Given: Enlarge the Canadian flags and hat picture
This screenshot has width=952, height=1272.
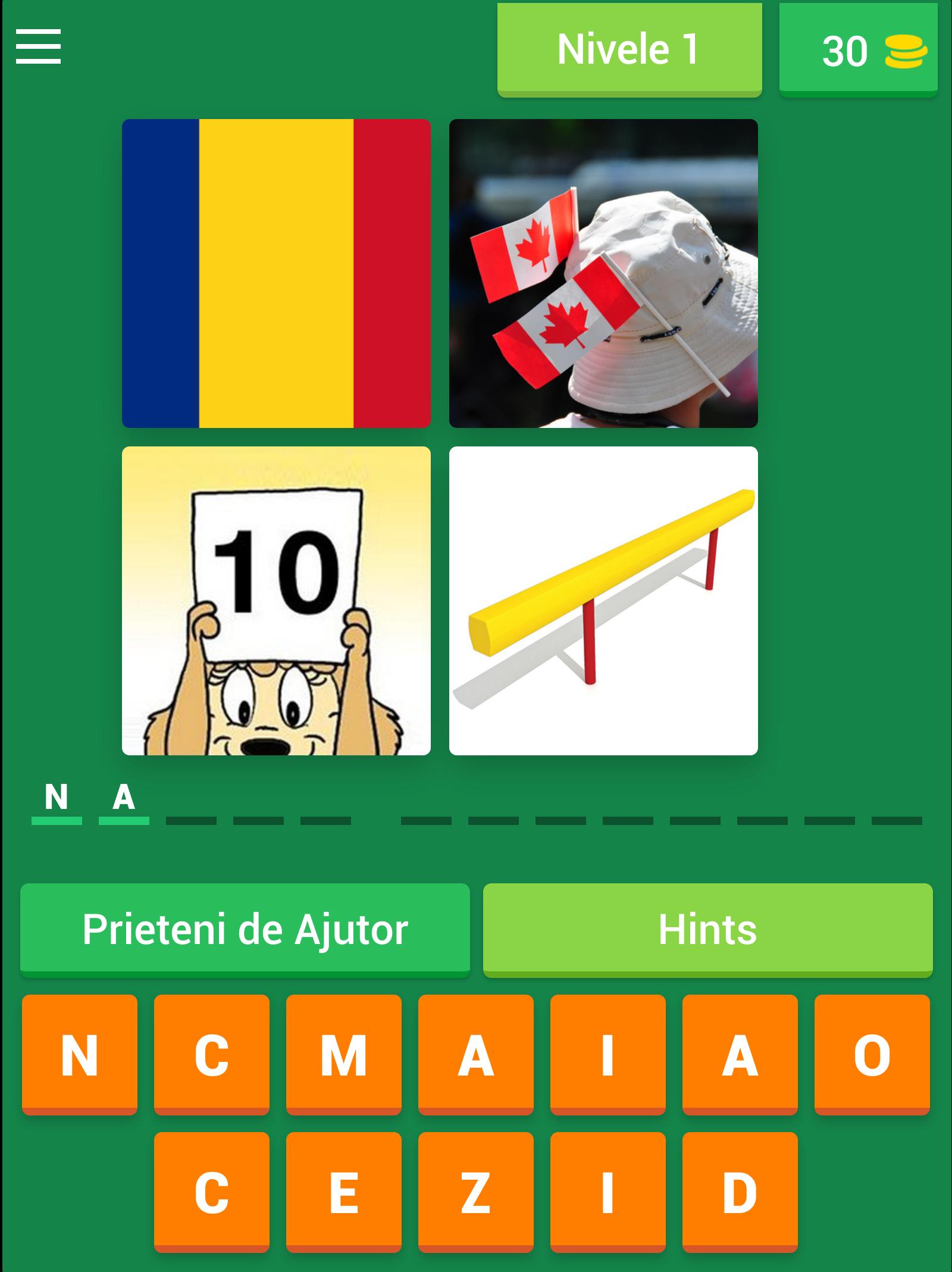Looking at the screenshot, I should 603,273.
